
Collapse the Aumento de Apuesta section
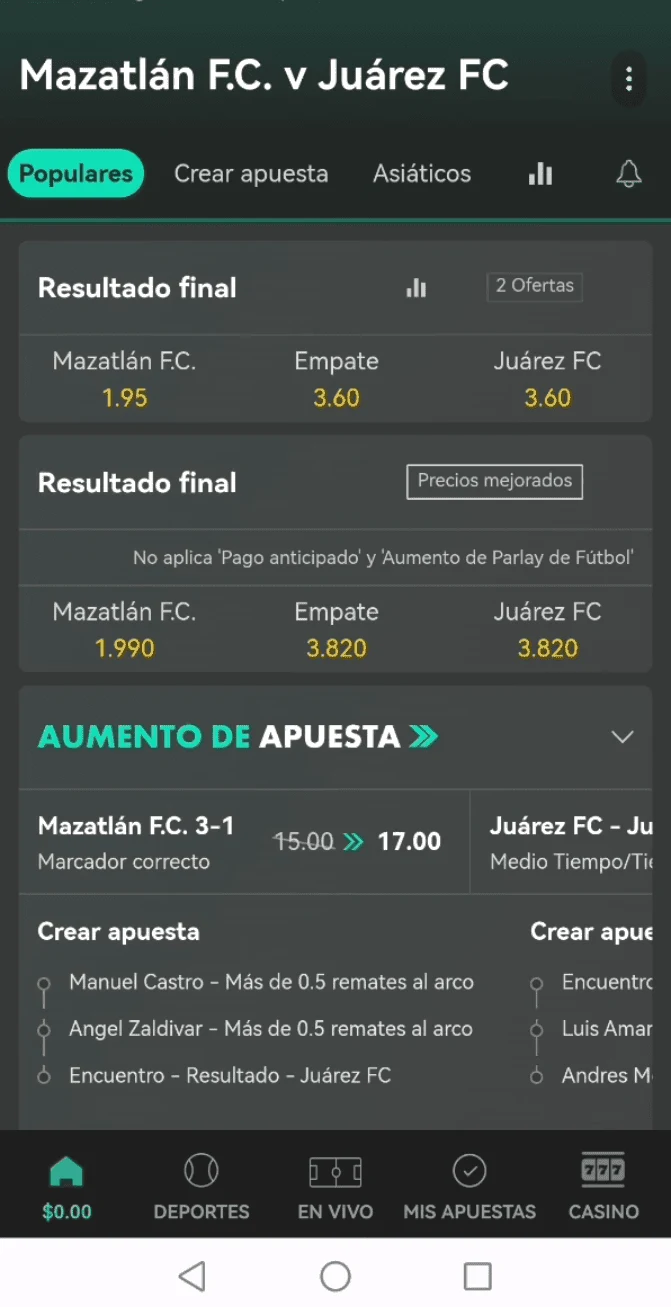[622, 738]
